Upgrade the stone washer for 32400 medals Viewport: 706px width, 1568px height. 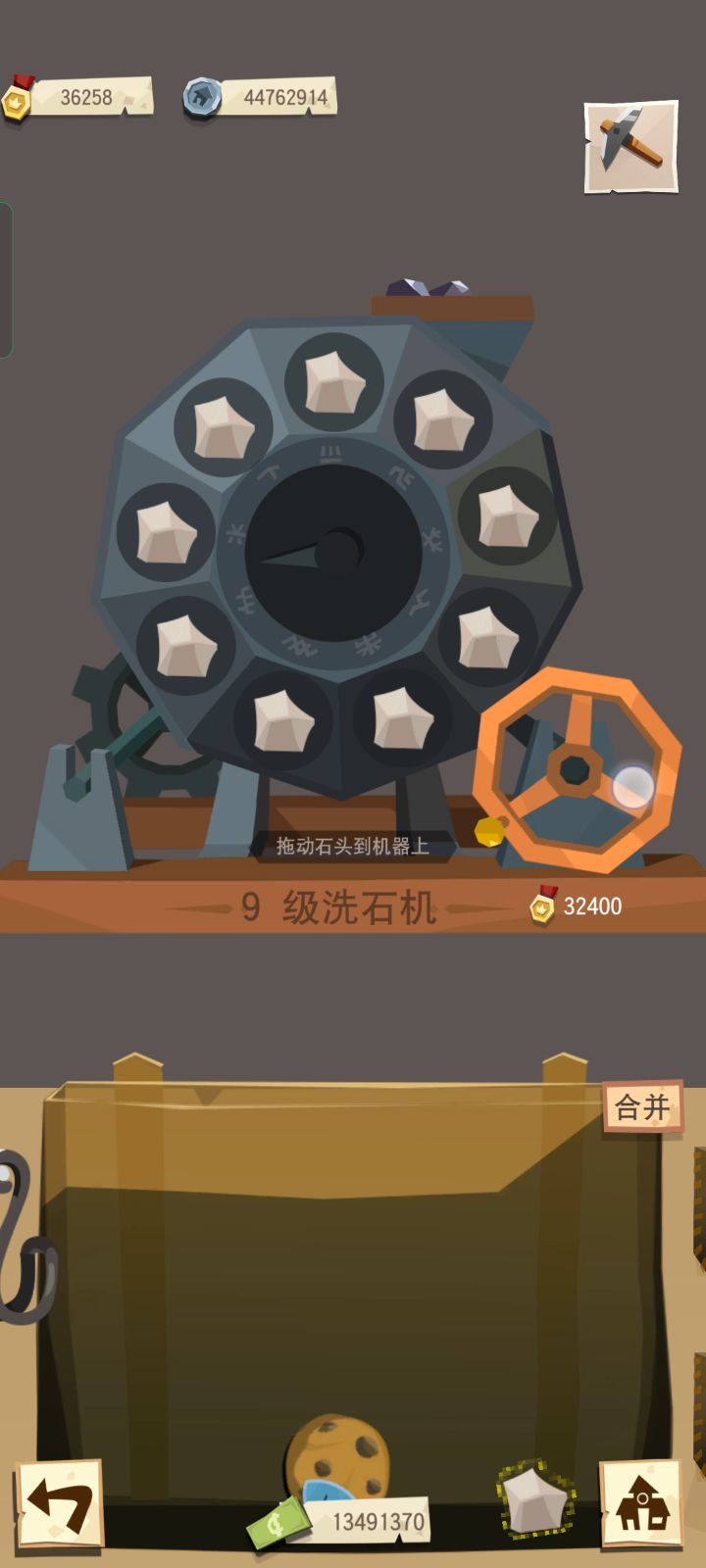click(579, 906)
